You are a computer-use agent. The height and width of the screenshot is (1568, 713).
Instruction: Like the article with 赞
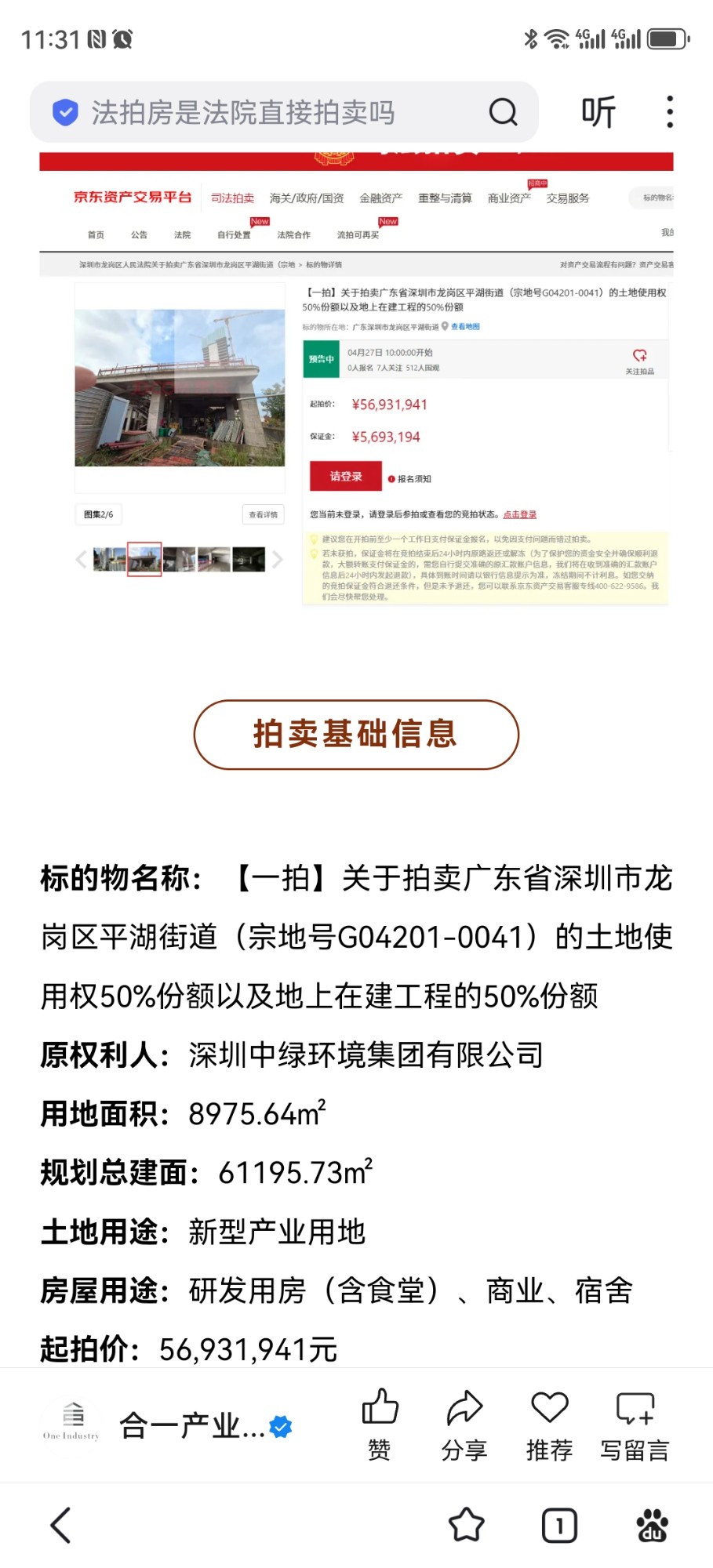[380, 1425]
